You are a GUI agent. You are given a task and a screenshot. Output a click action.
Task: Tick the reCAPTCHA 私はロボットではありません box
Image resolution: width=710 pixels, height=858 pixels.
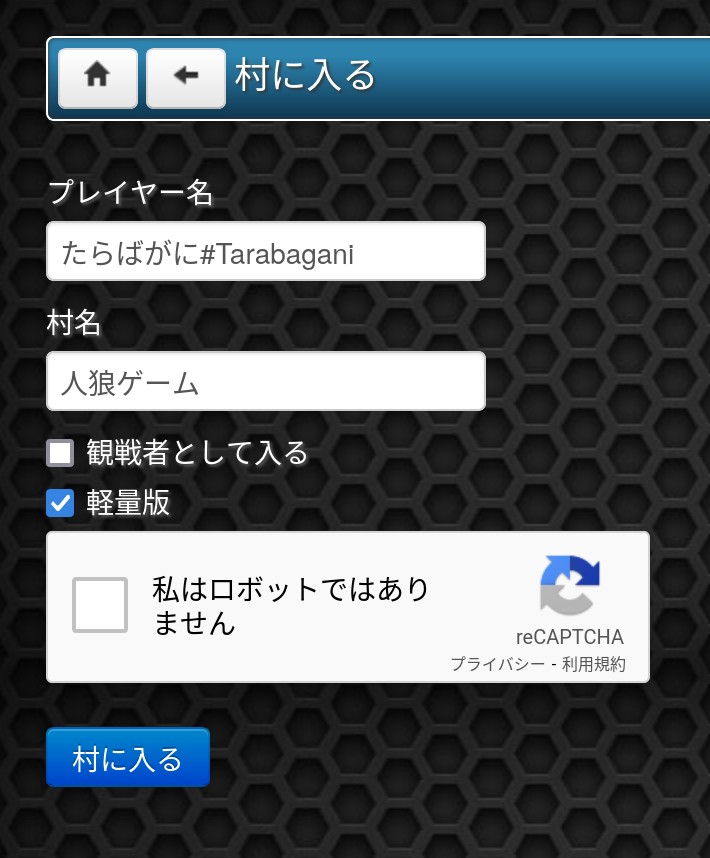coord(100,605)
